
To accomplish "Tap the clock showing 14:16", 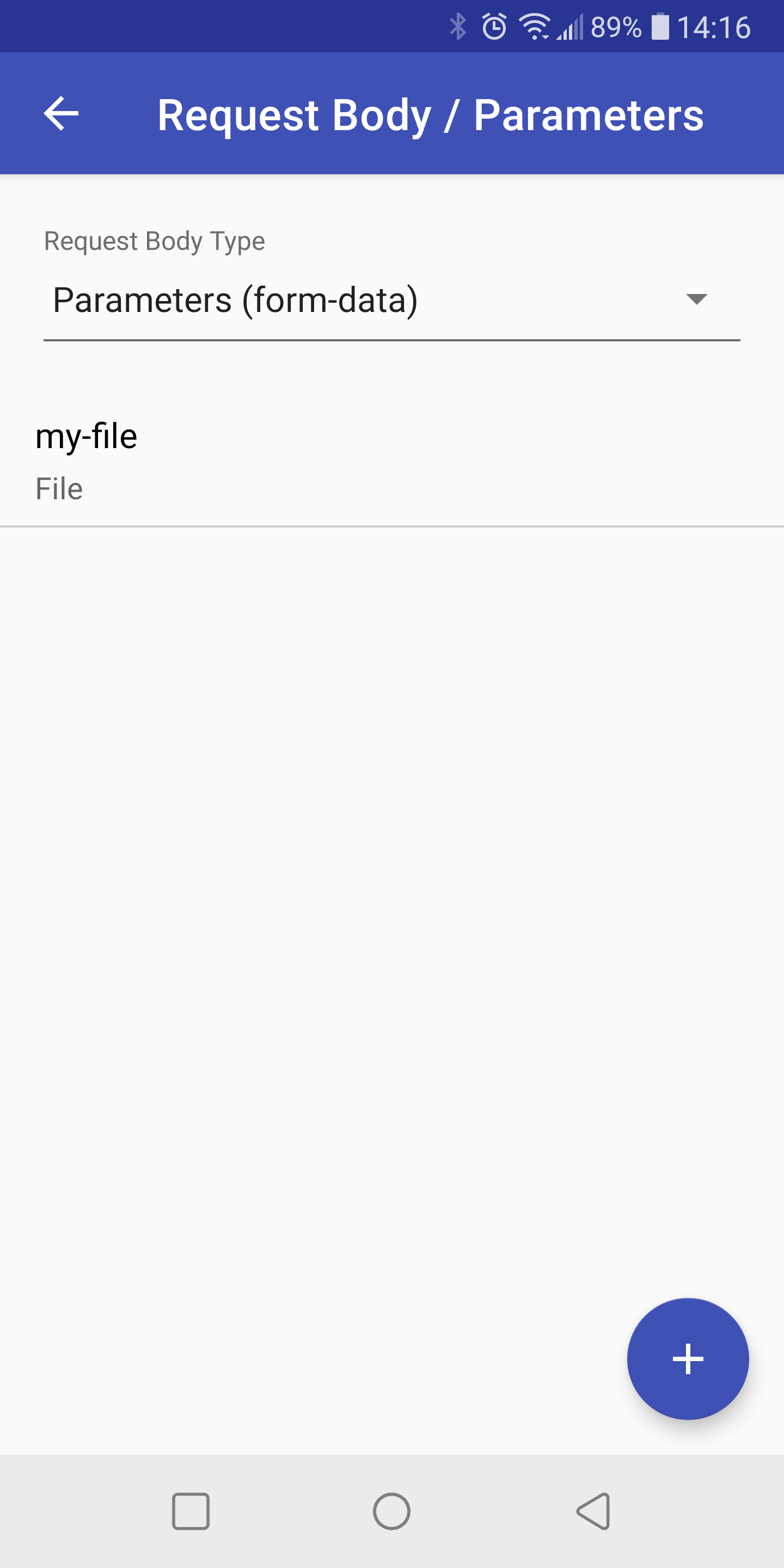I will click(715, 26).
